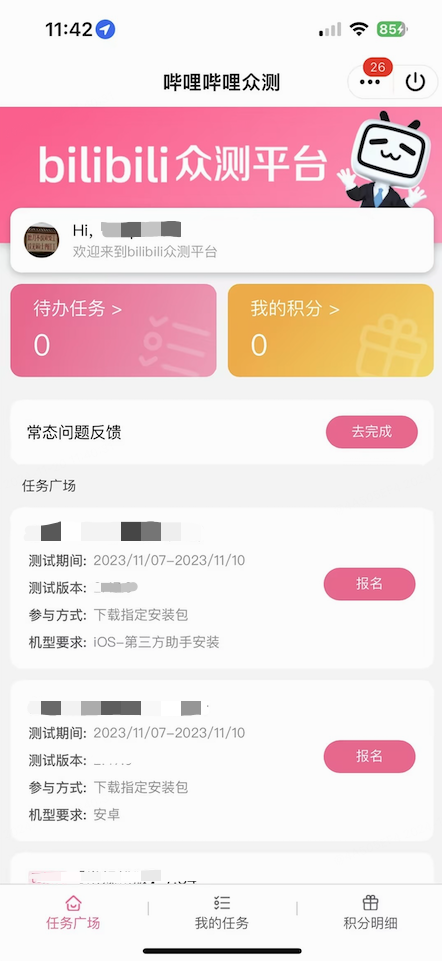Tap the power icon to close mini program
The height and width of the screenshot is (961, 442).
coord(415,82)
